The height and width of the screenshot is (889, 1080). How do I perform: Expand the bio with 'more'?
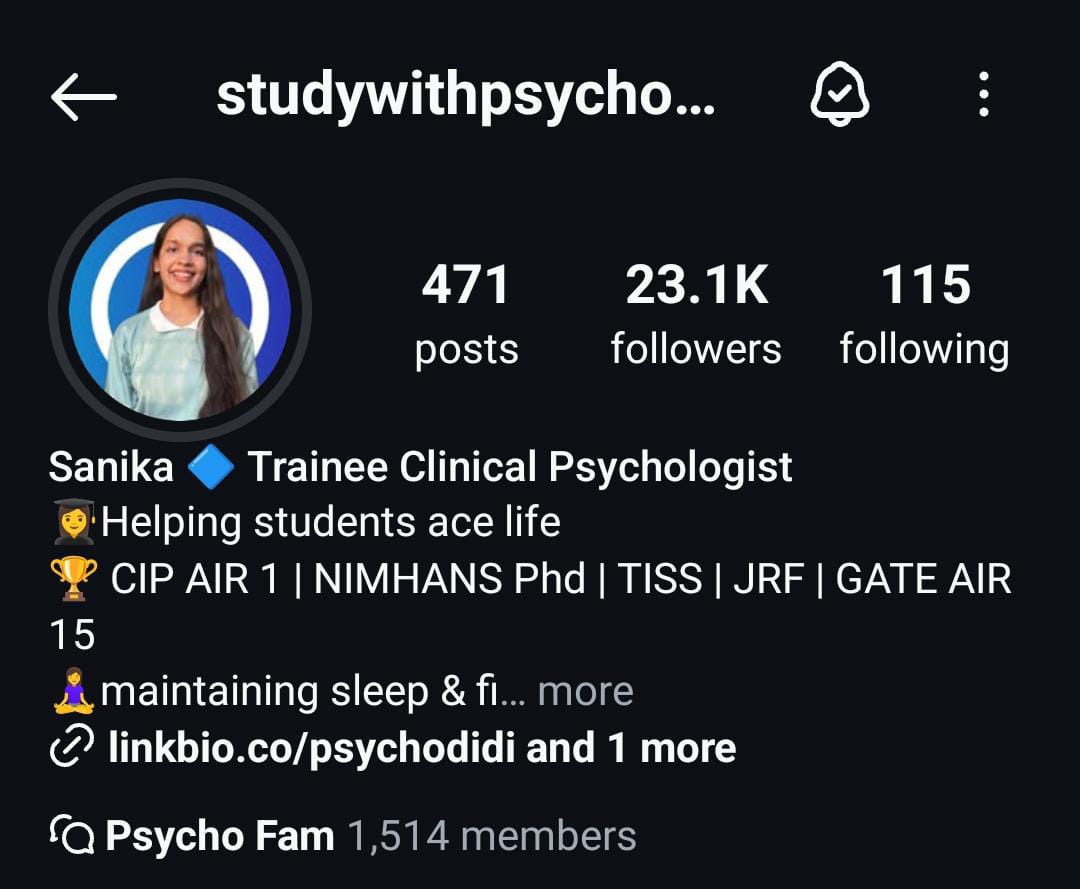click(585, 691)
